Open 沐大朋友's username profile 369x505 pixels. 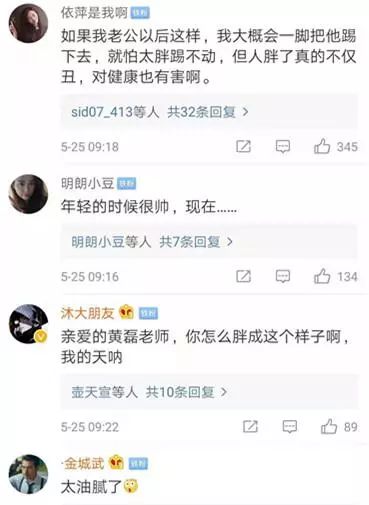pos(87,313)
